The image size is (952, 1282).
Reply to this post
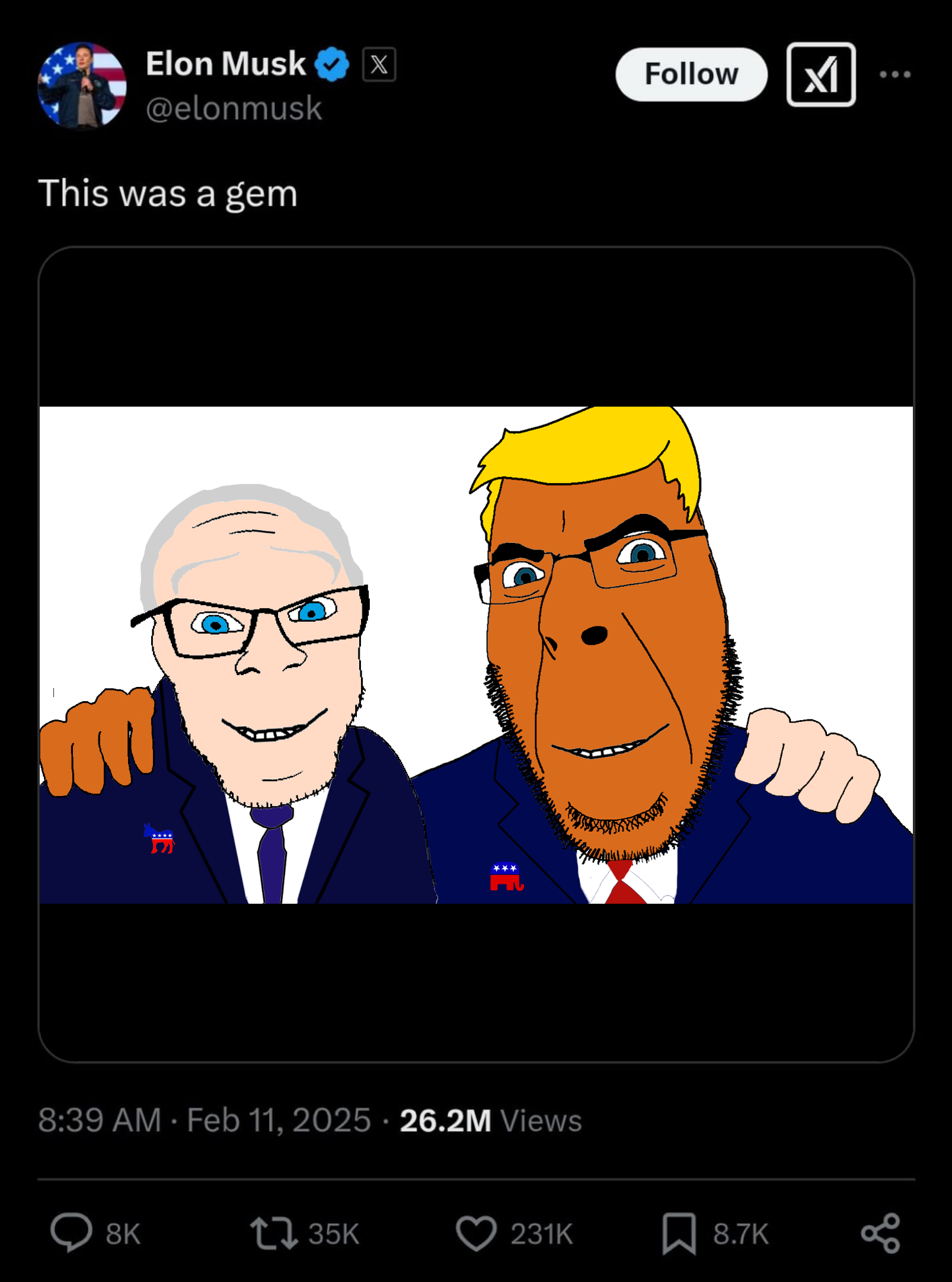click(72, 1233)
